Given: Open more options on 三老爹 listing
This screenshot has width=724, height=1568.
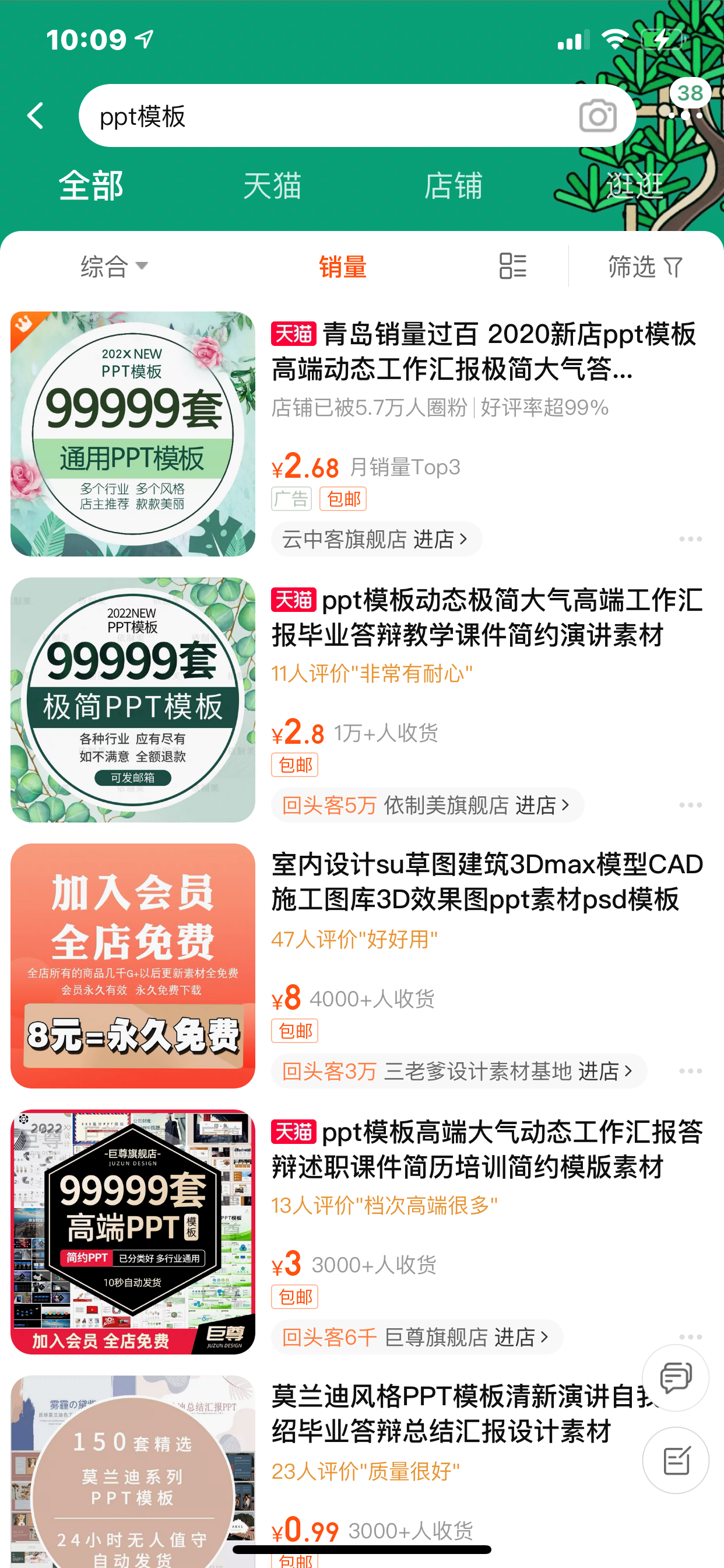Looking at the screenshot, I should click(691, 1070).
